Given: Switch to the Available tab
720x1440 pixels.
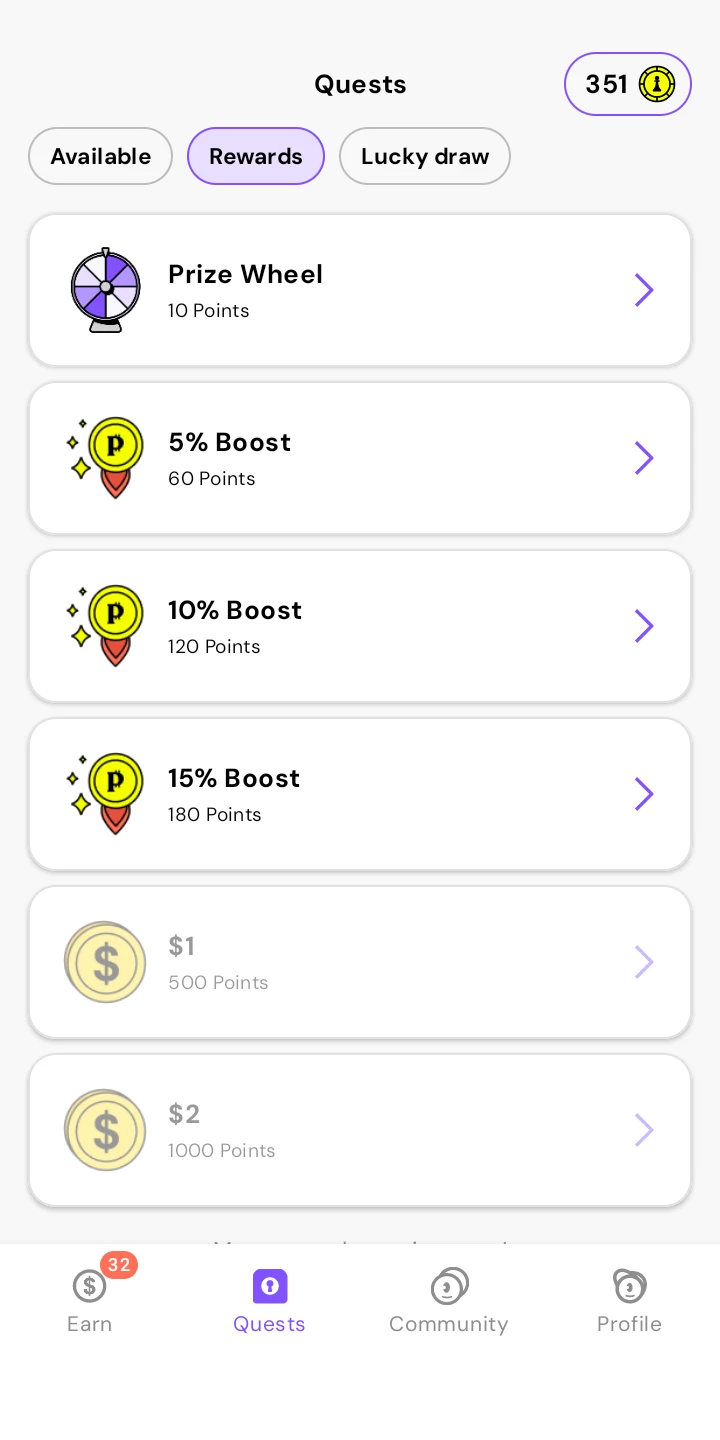Looking at the screenshot, I should [100, 156].
